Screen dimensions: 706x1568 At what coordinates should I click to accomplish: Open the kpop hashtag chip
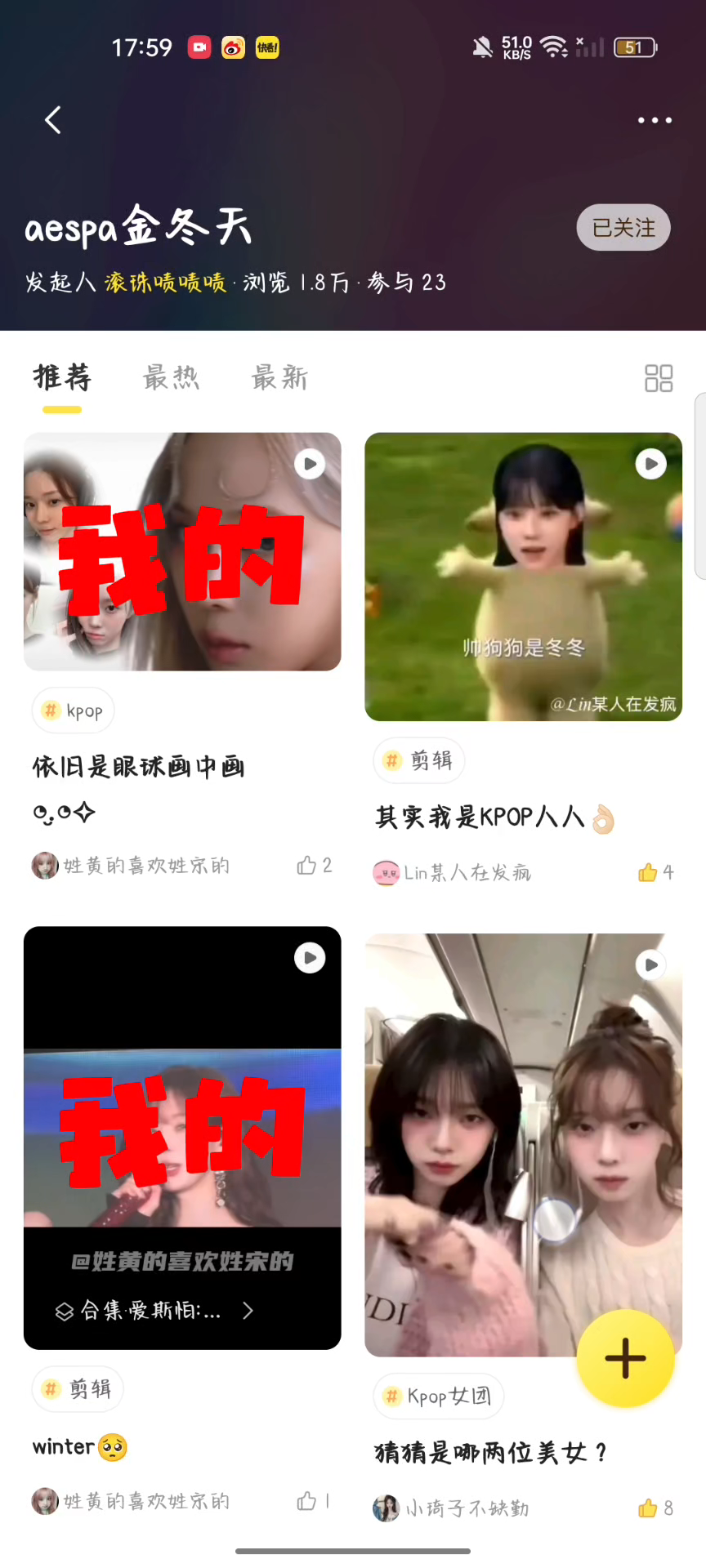coord(74,710)
